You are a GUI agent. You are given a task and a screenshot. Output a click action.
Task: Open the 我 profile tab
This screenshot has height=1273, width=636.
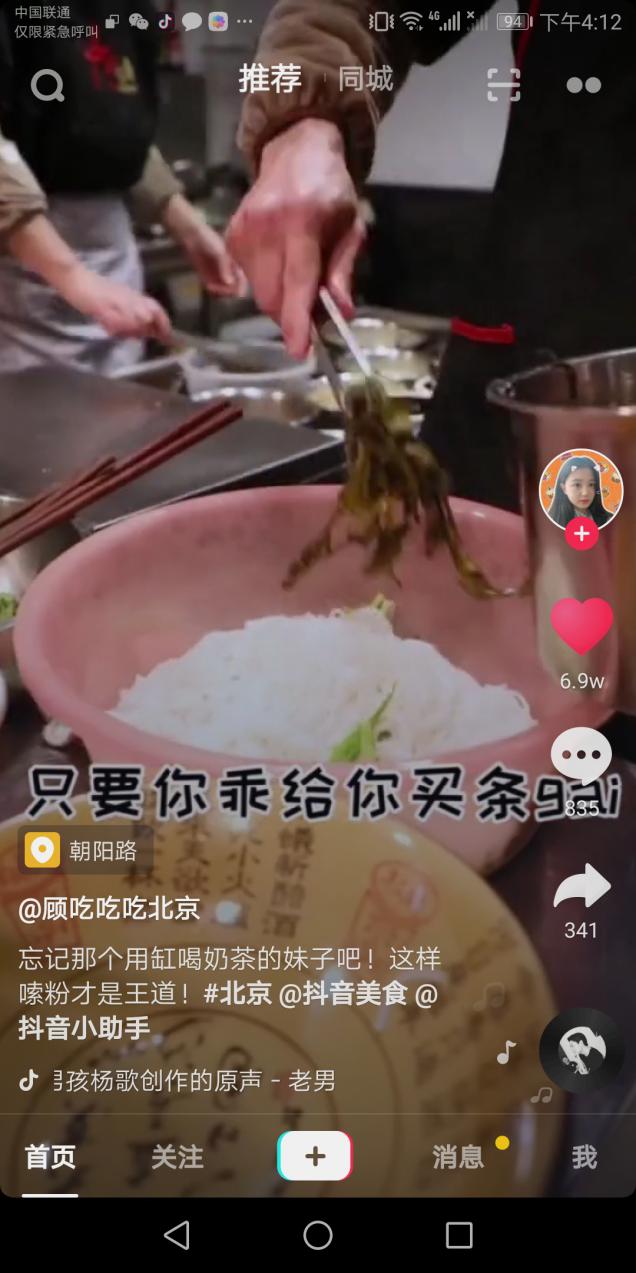[x=584, y=1157]
